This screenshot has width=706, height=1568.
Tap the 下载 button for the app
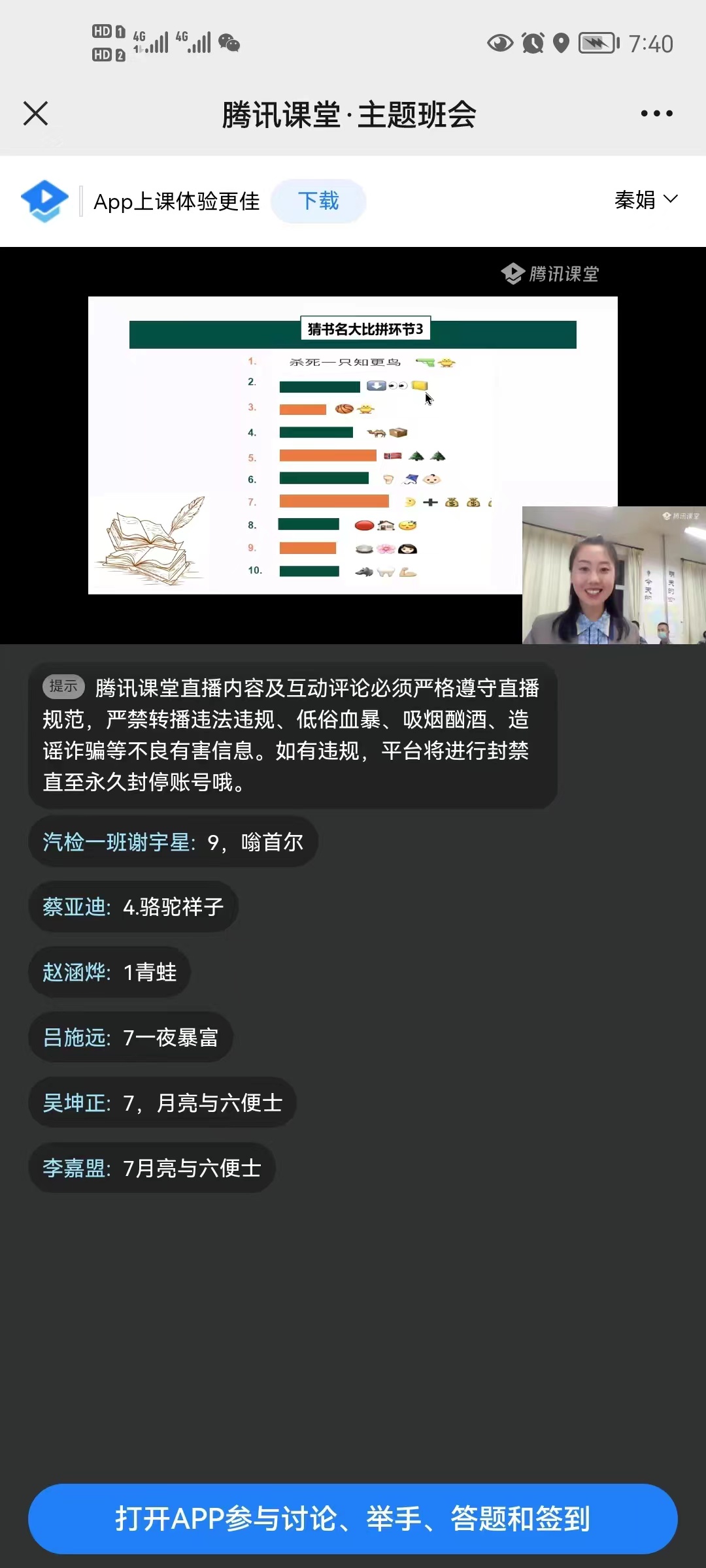(318, 201)
